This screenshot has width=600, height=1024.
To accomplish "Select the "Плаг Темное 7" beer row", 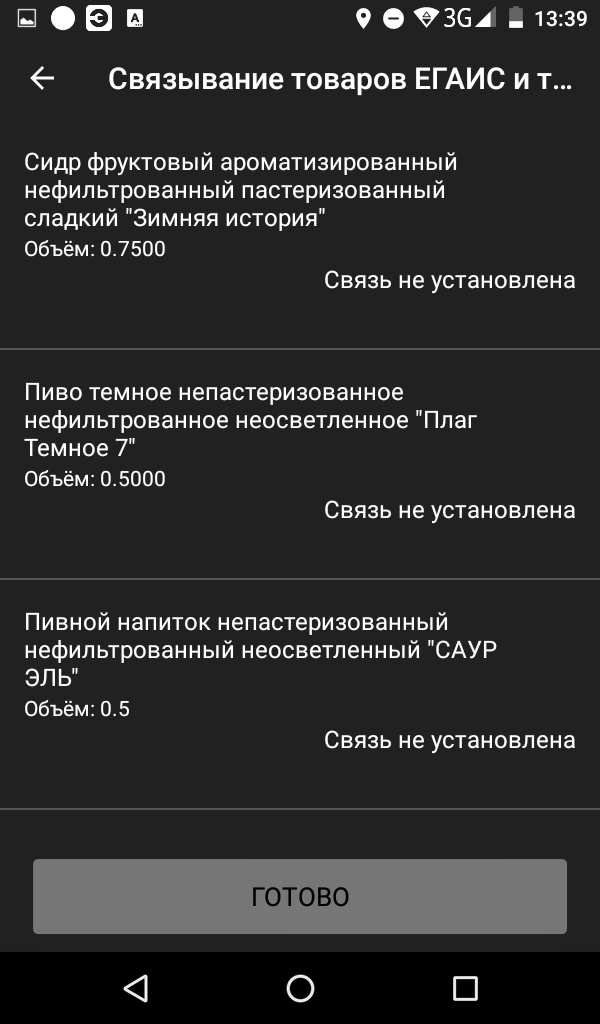I will coord(300,450).
